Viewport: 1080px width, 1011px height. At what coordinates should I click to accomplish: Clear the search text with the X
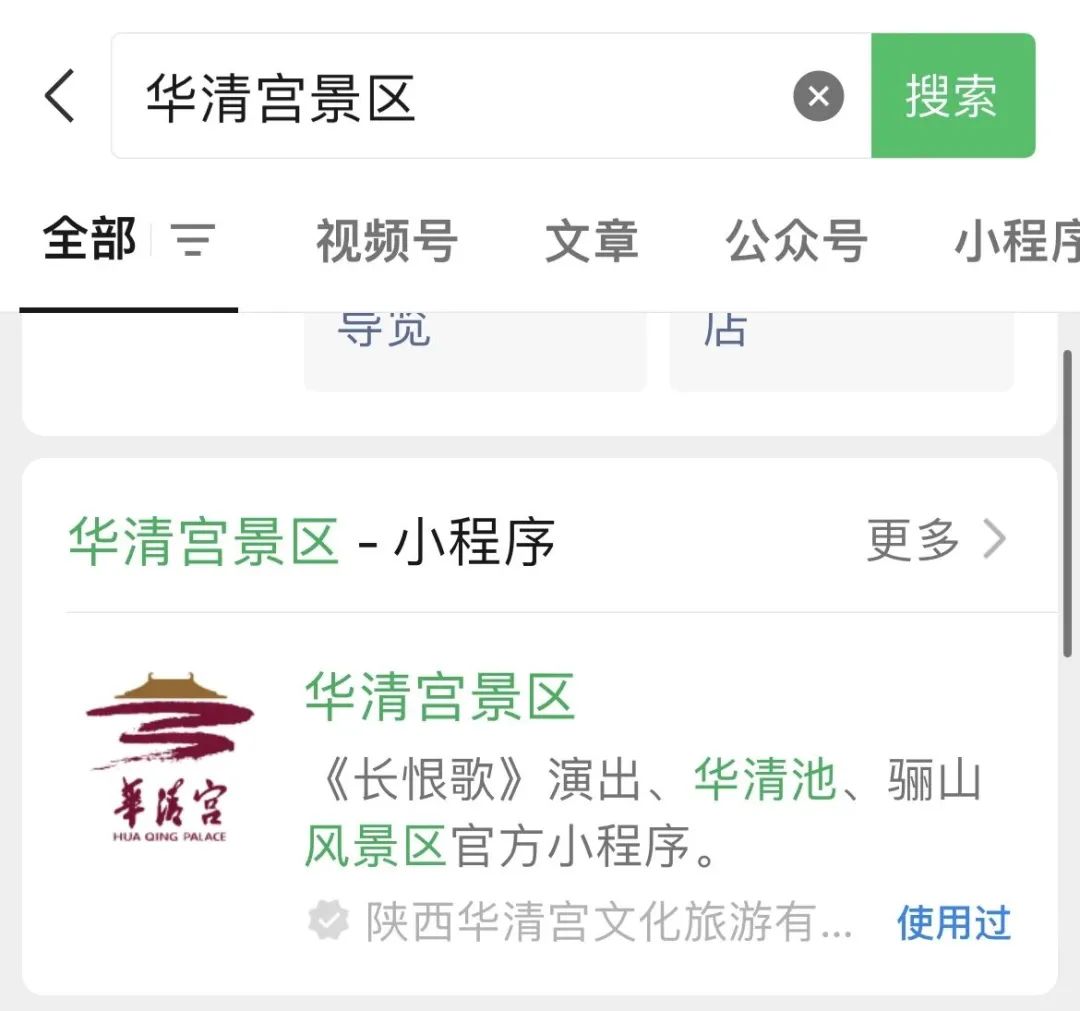[818, 97]
